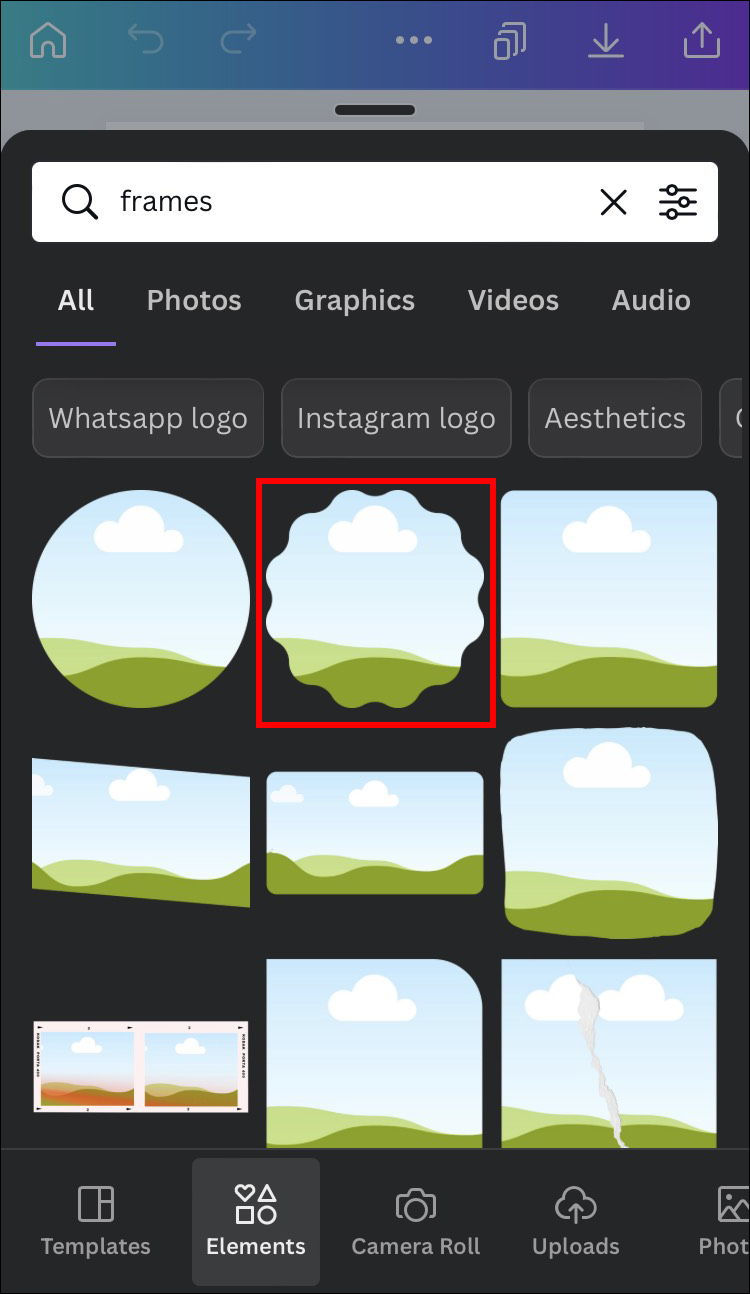Share the design
The image size is (750, 1294).
(701, 41)
